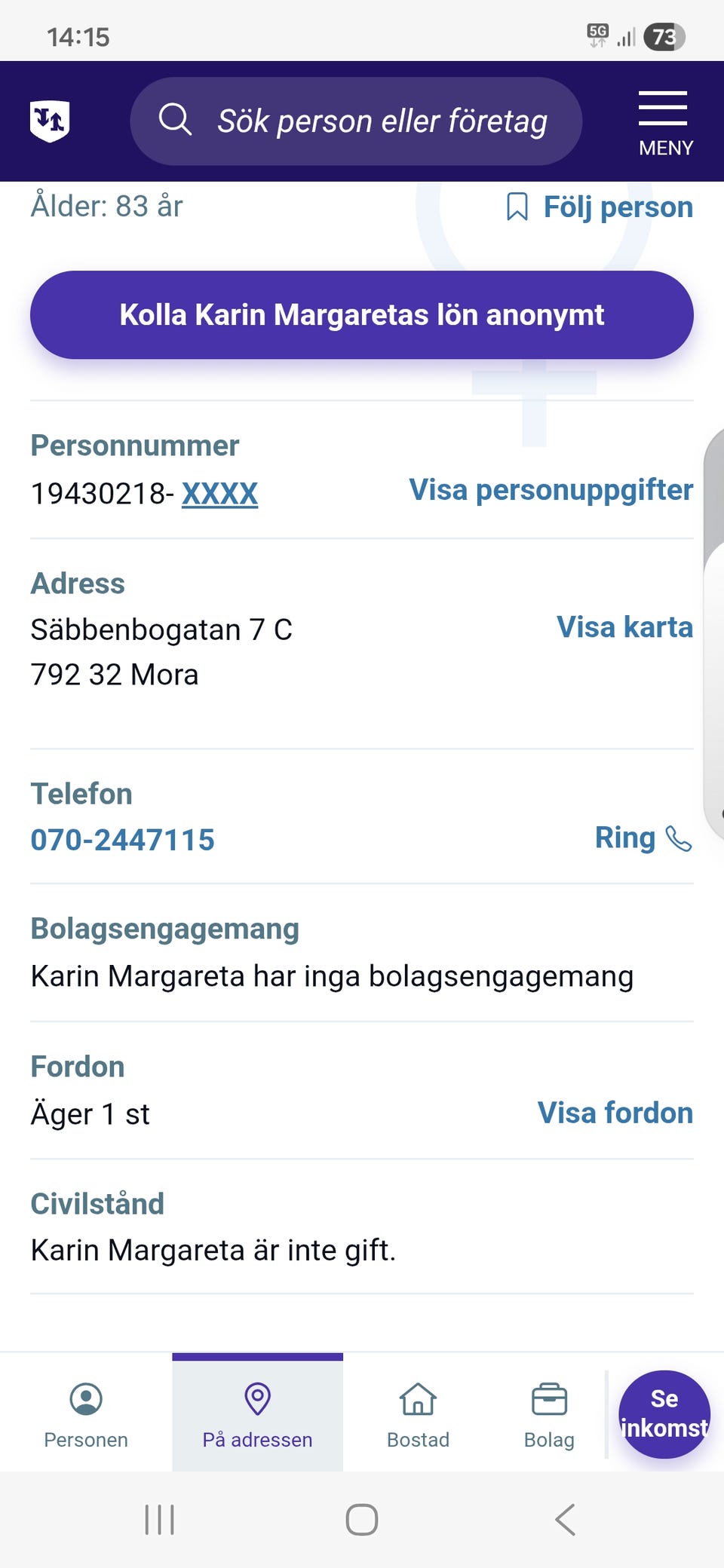Viewport: 724px width, 1568px height.
Task: Tap the phone number 070-2447115
Action: [123, 840]
